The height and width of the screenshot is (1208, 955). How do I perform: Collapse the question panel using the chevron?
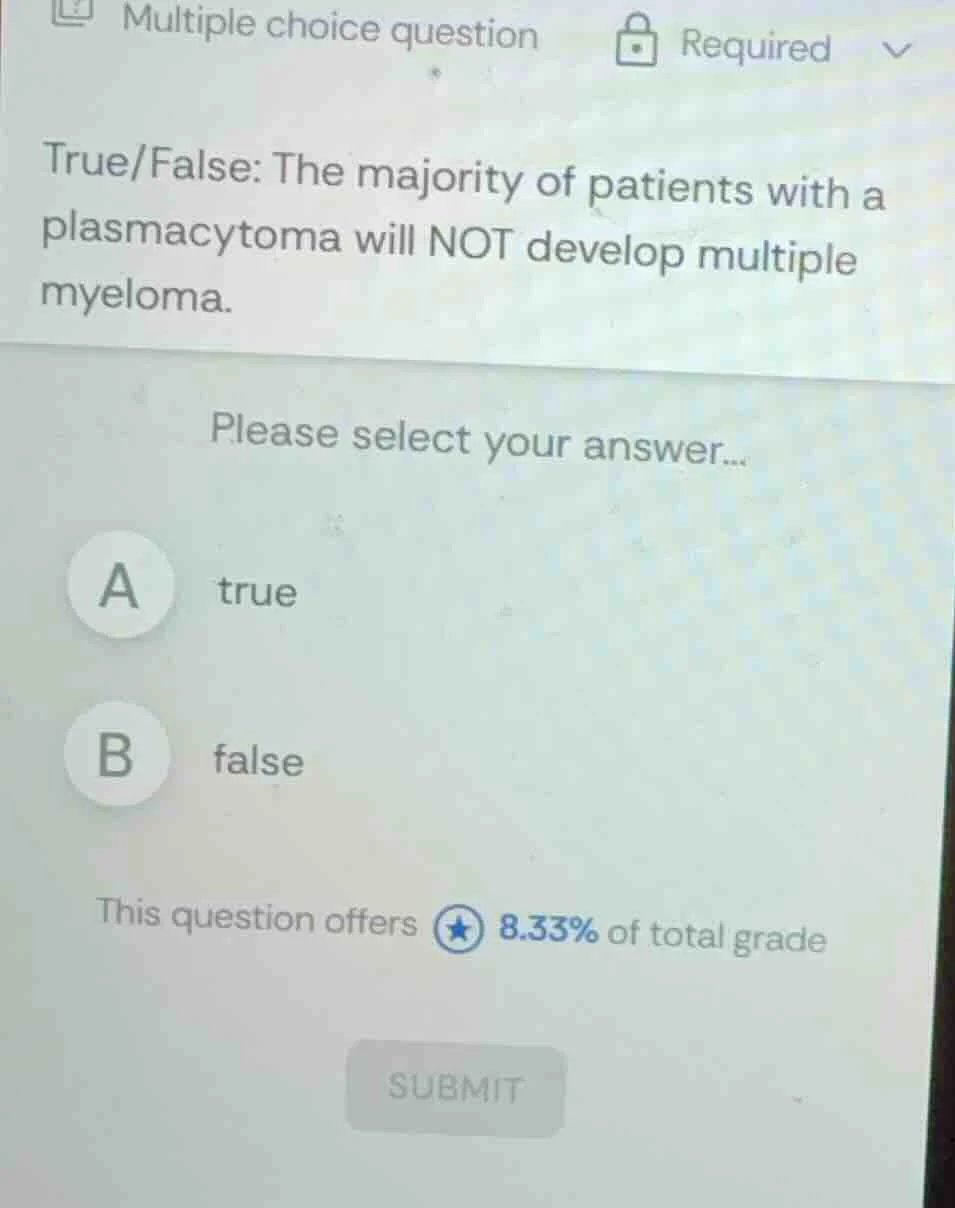[x=898, y=48]
